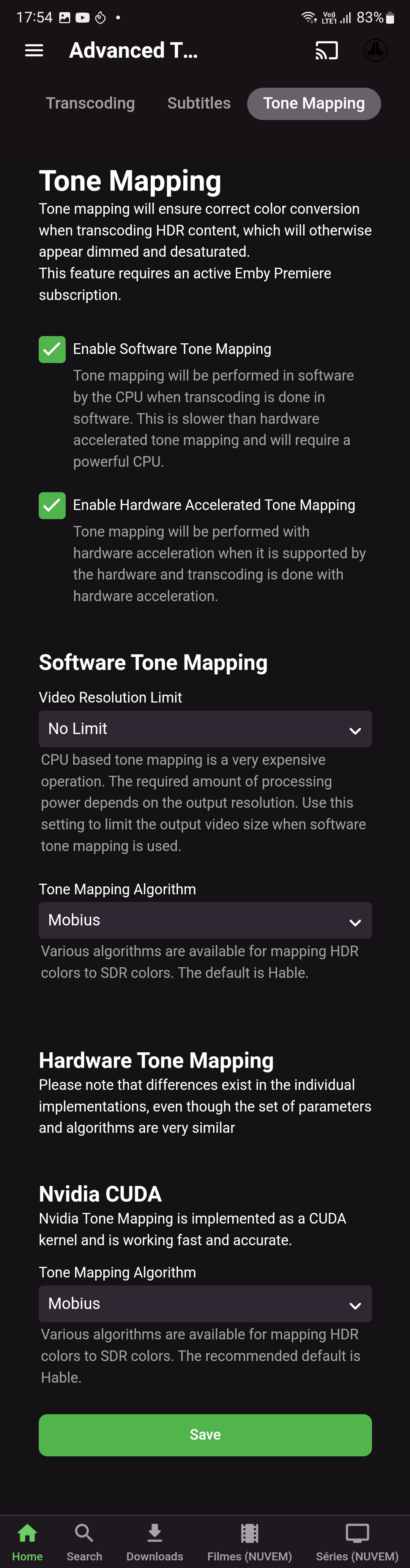Open the hamburger drawer menu
410x1568 pixels.
[34, 51]
